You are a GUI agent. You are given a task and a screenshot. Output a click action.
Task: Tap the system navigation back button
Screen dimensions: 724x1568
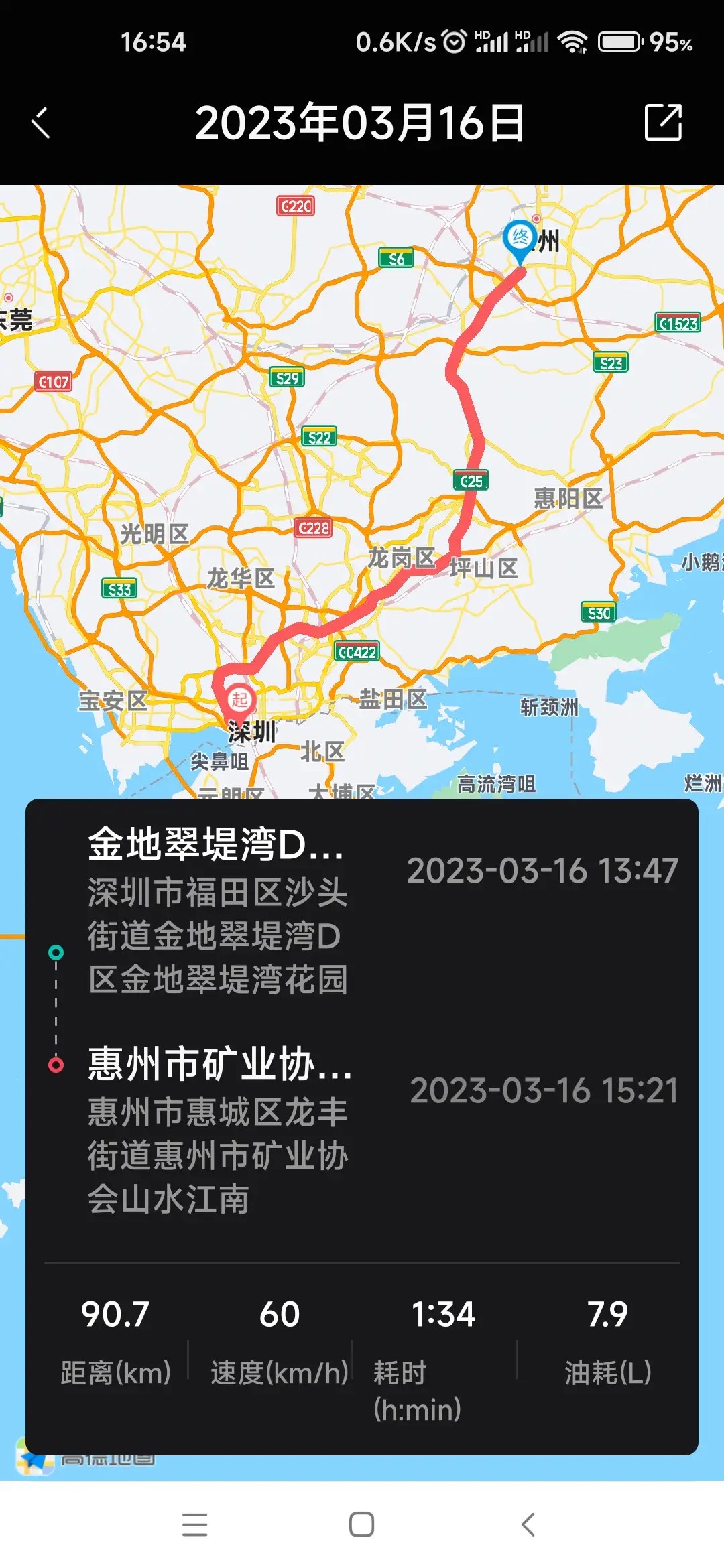click(528, 1524)
